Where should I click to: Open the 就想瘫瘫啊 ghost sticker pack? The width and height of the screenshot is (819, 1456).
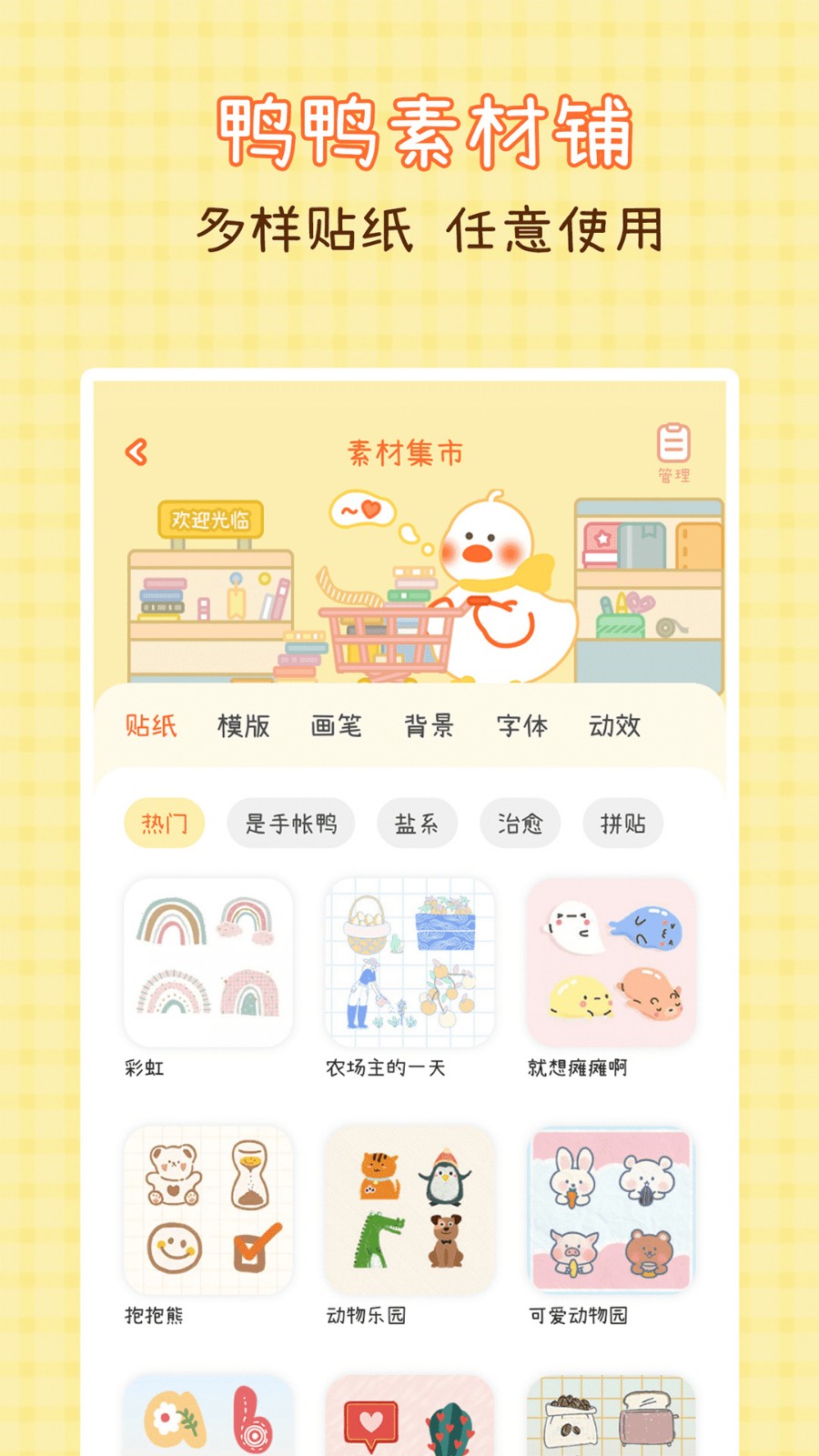(x=611, y=962)
